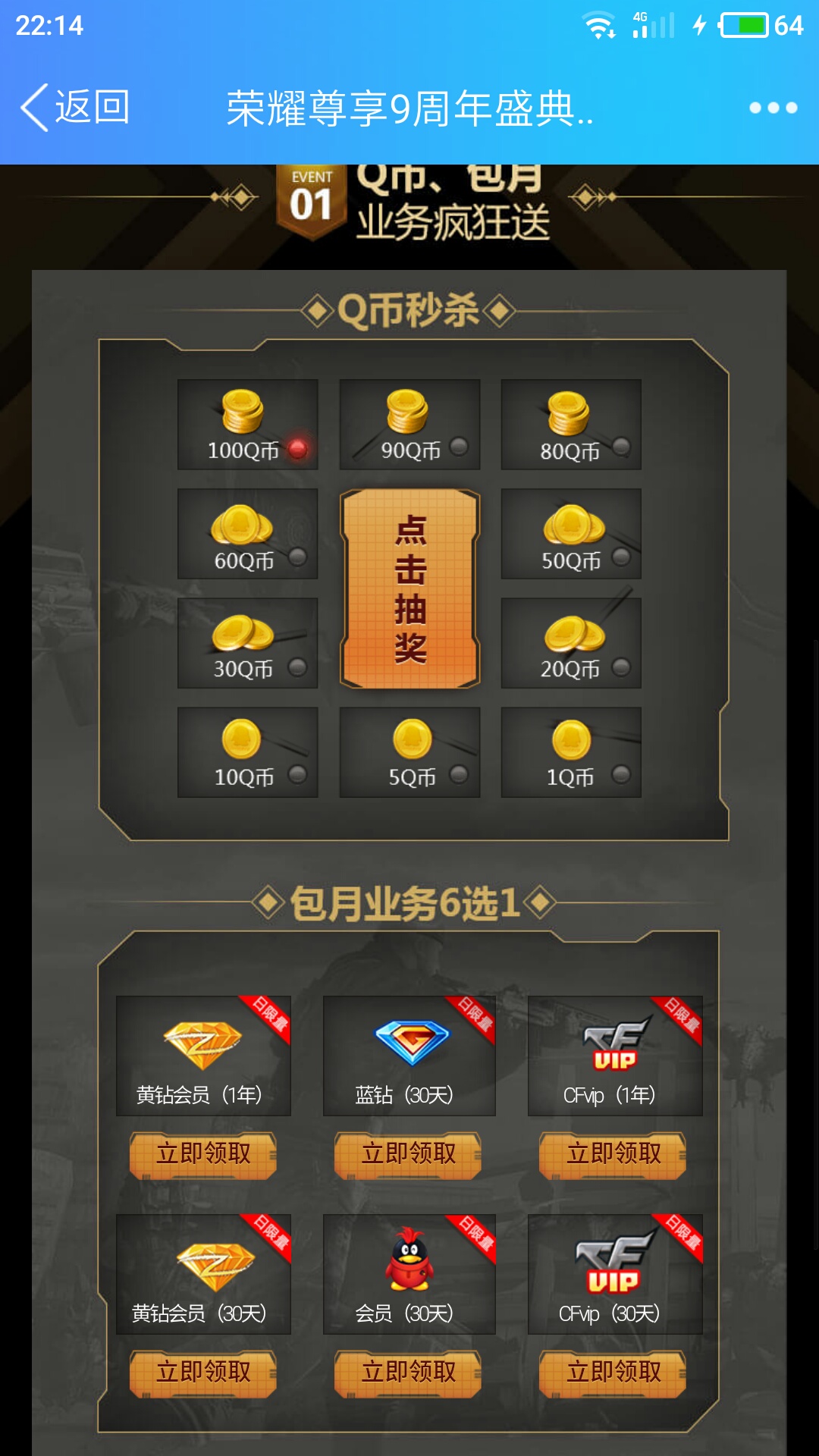Screen dimensions: 819x1456
Task: Tap 点击抽奖 to draw a prize
Action: click(x=409, y=589)
